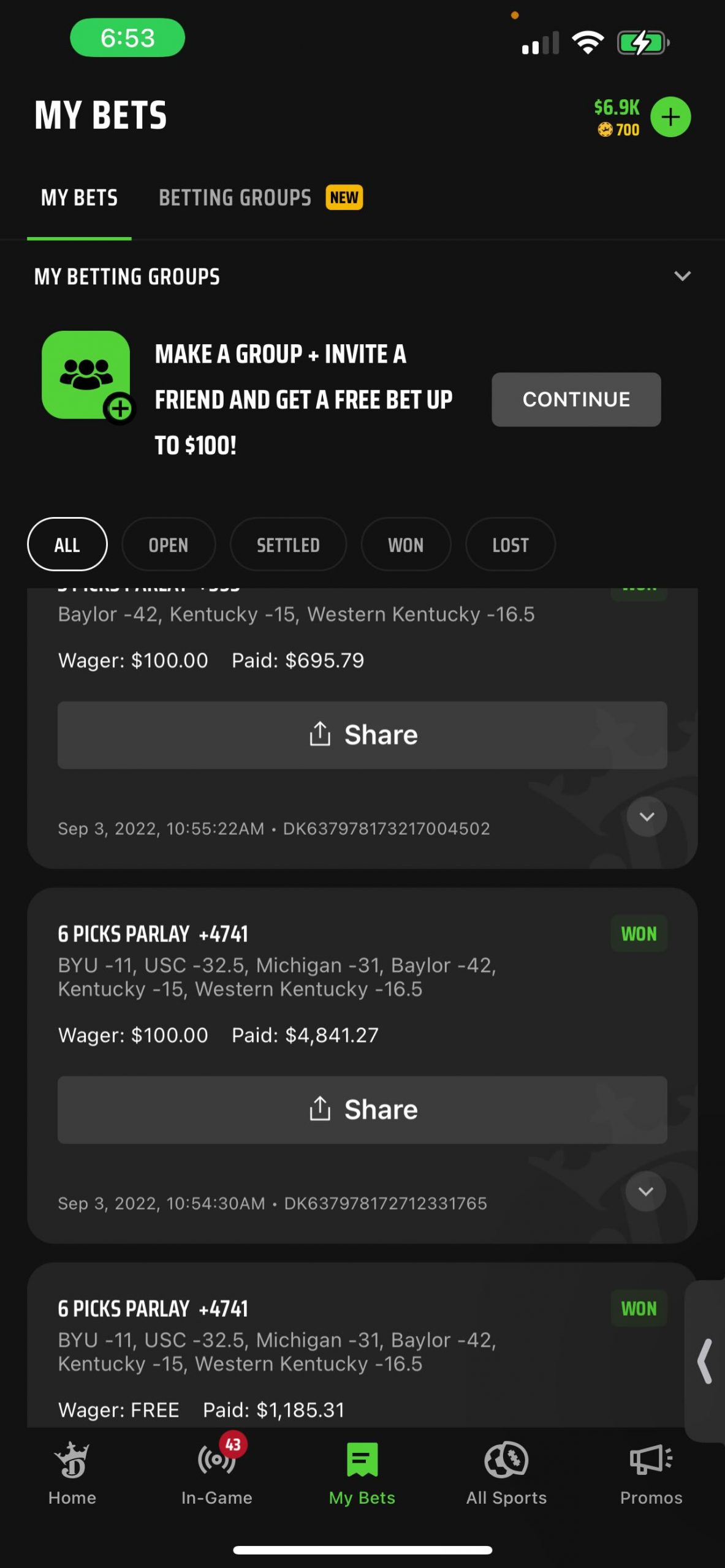Select the My Bets top tab
725x1568 pixels.
tap(79, 198)
